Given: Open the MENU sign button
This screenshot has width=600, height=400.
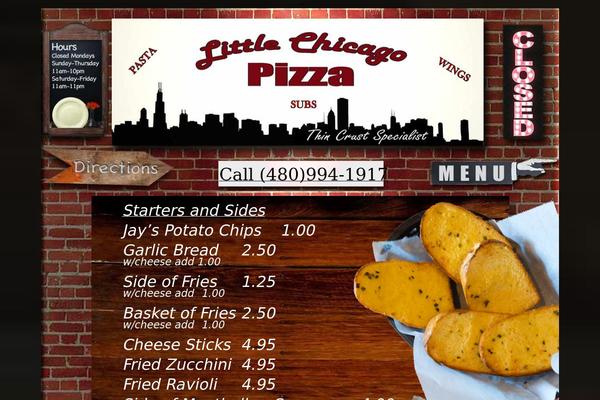Looking at the screenshot, I should [476, 172].
